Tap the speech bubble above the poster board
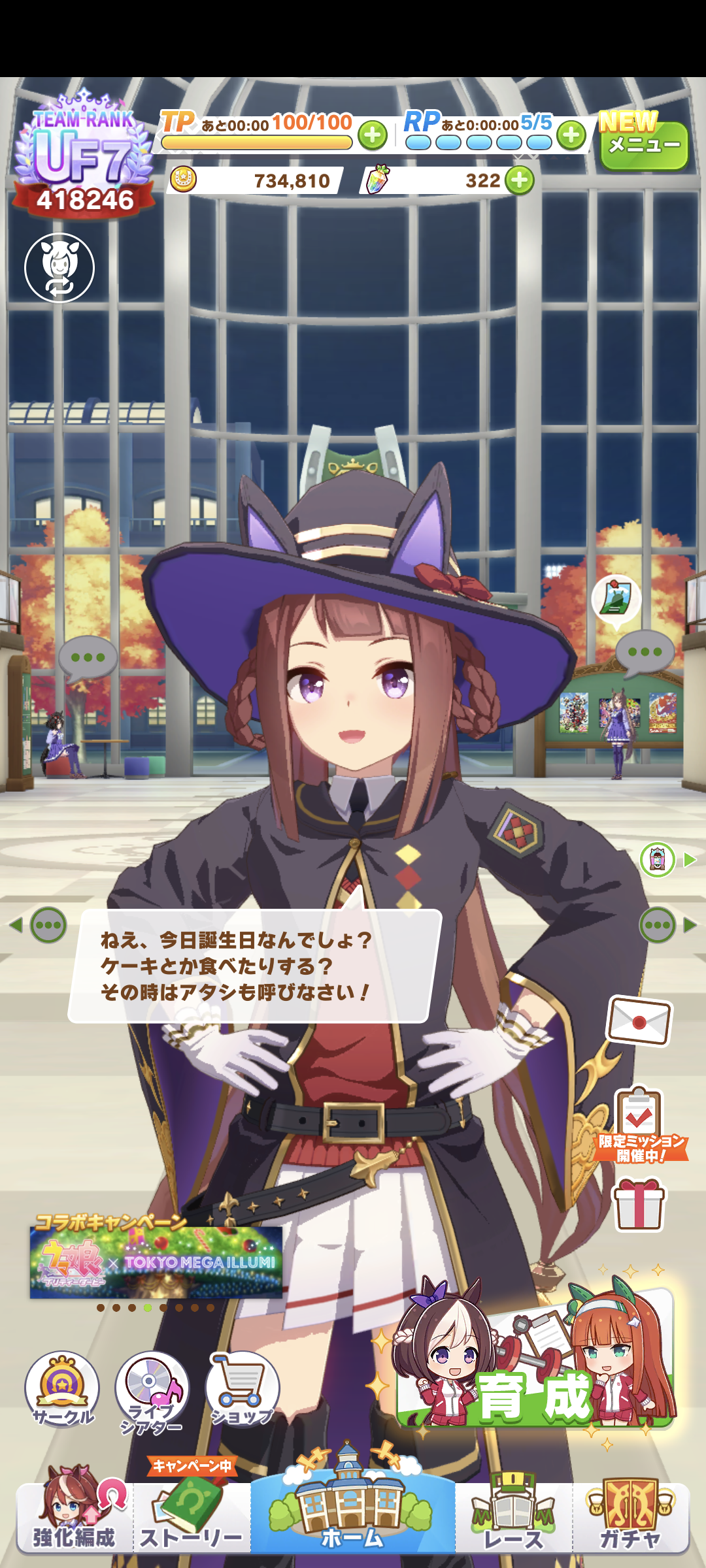Screen dimensions: 706x1568 pos(645,652)
